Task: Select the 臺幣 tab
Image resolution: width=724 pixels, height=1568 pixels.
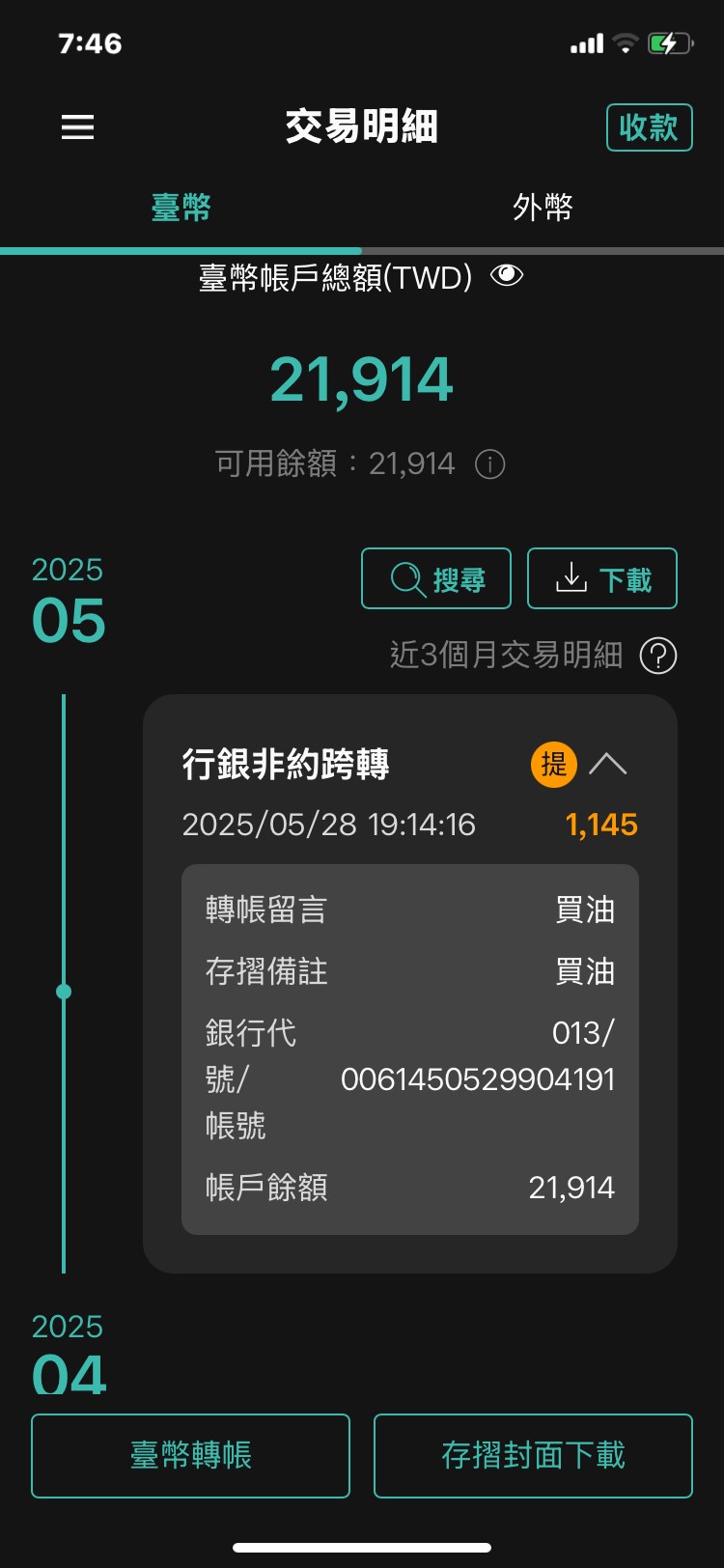Action: [181, 207]
